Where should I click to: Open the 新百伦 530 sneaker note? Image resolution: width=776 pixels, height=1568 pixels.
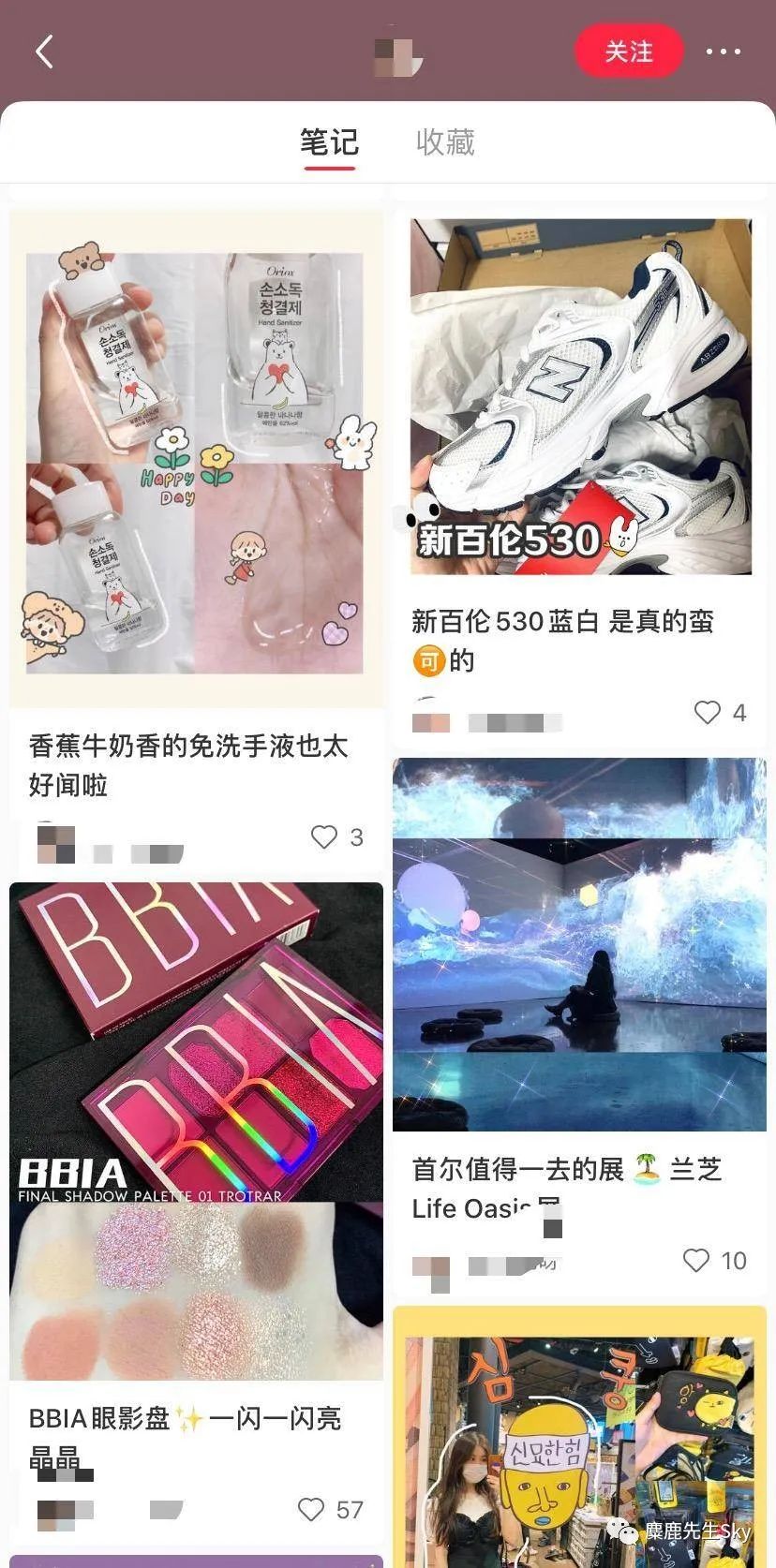581,397
